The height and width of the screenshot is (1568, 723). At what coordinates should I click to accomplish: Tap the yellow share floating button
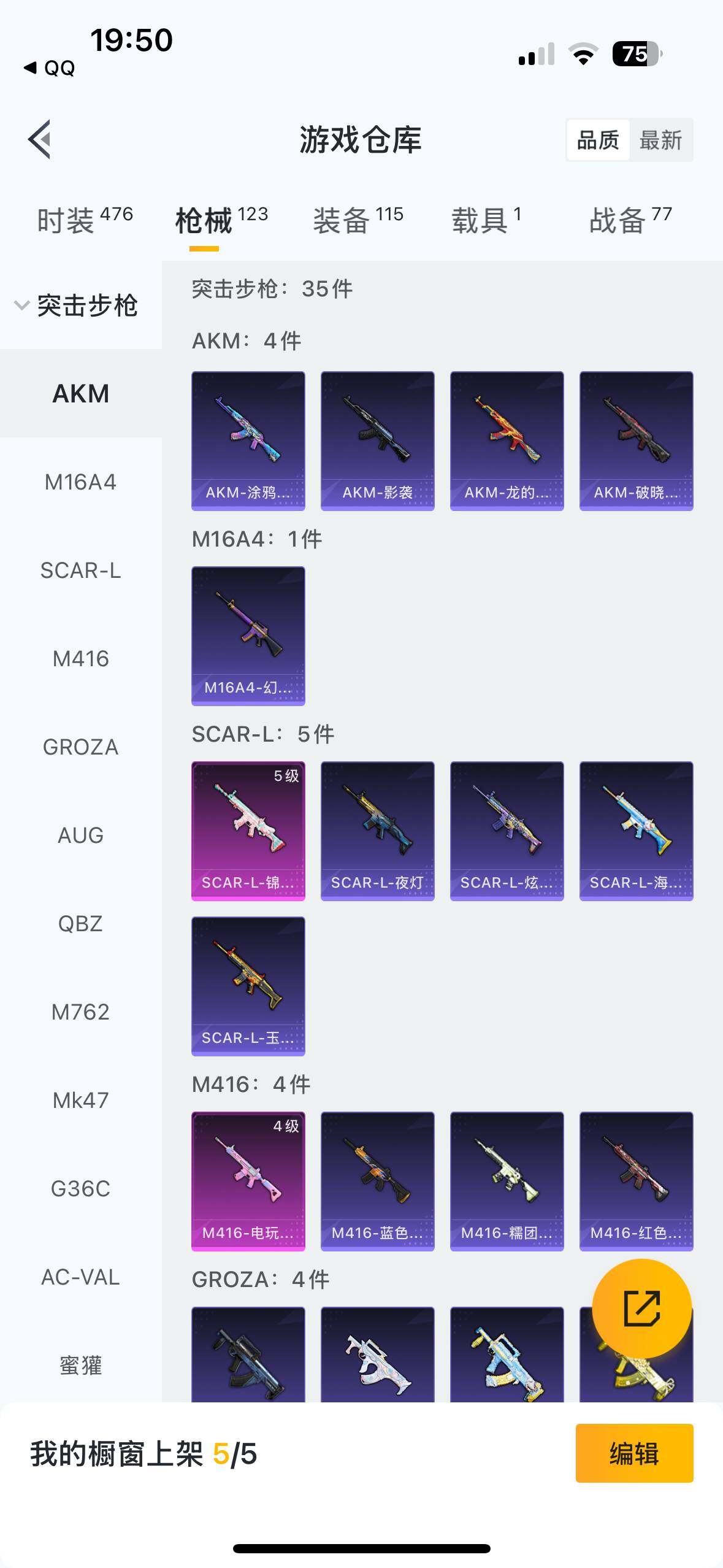coord(642,1309)
